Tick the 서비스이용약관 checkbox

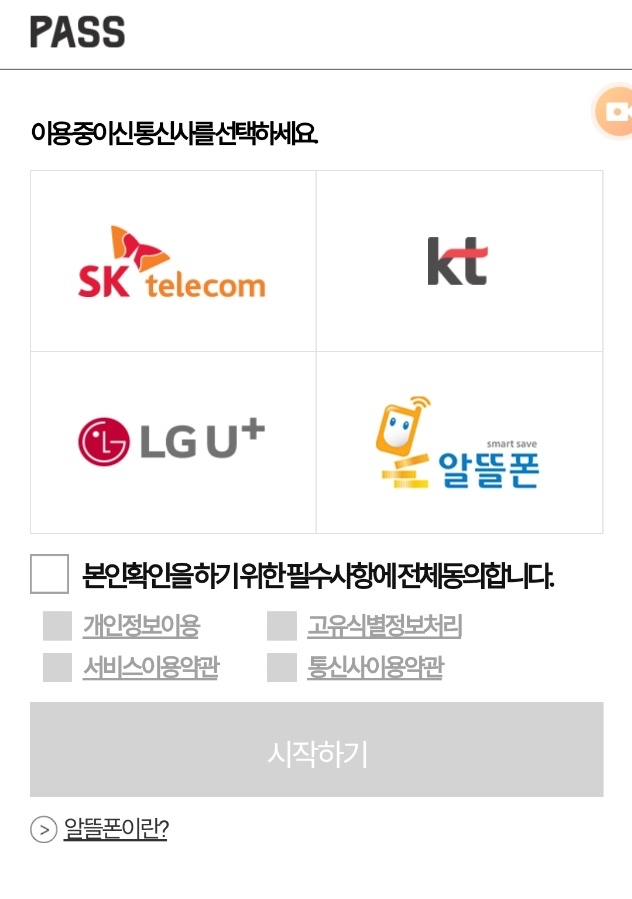(57, 667)
